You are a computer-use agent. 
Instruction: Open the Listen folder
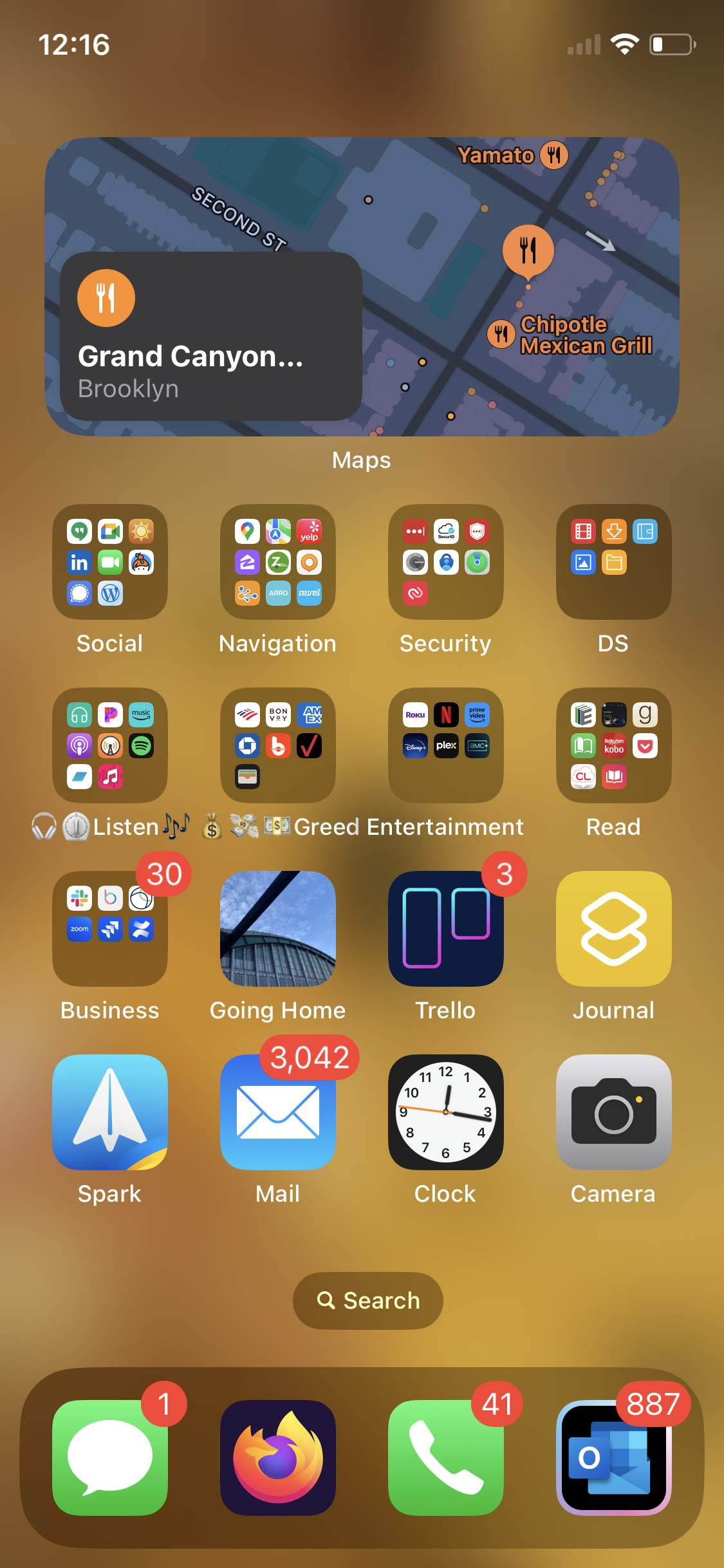110,745
